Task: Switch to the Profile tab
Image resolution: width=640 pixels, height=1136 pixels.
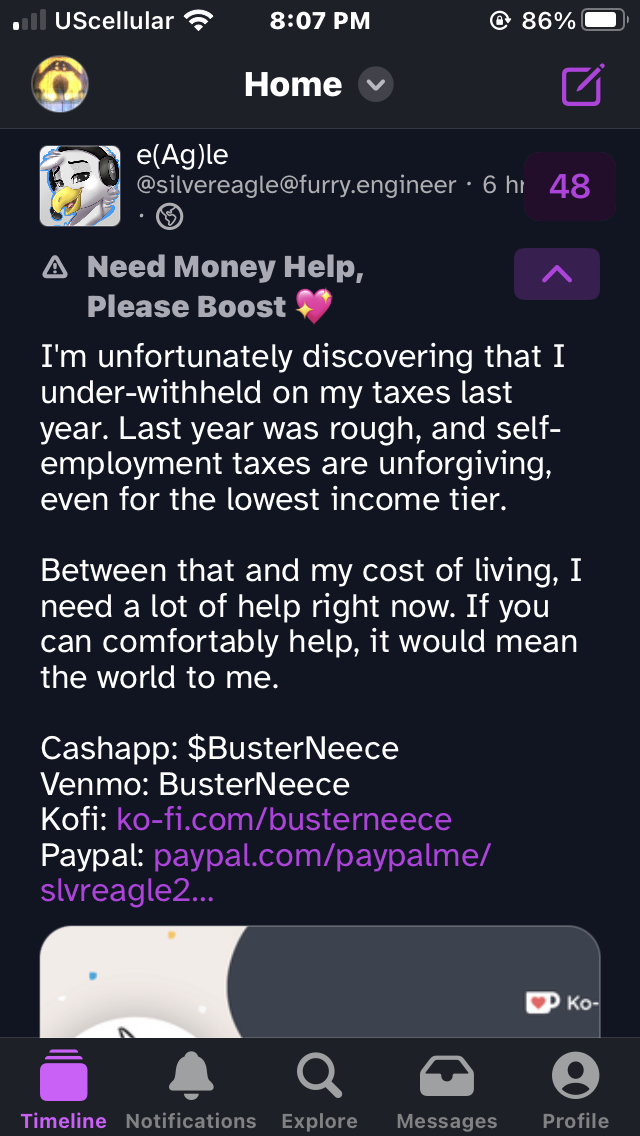Action: click(x=575, y=1093)
